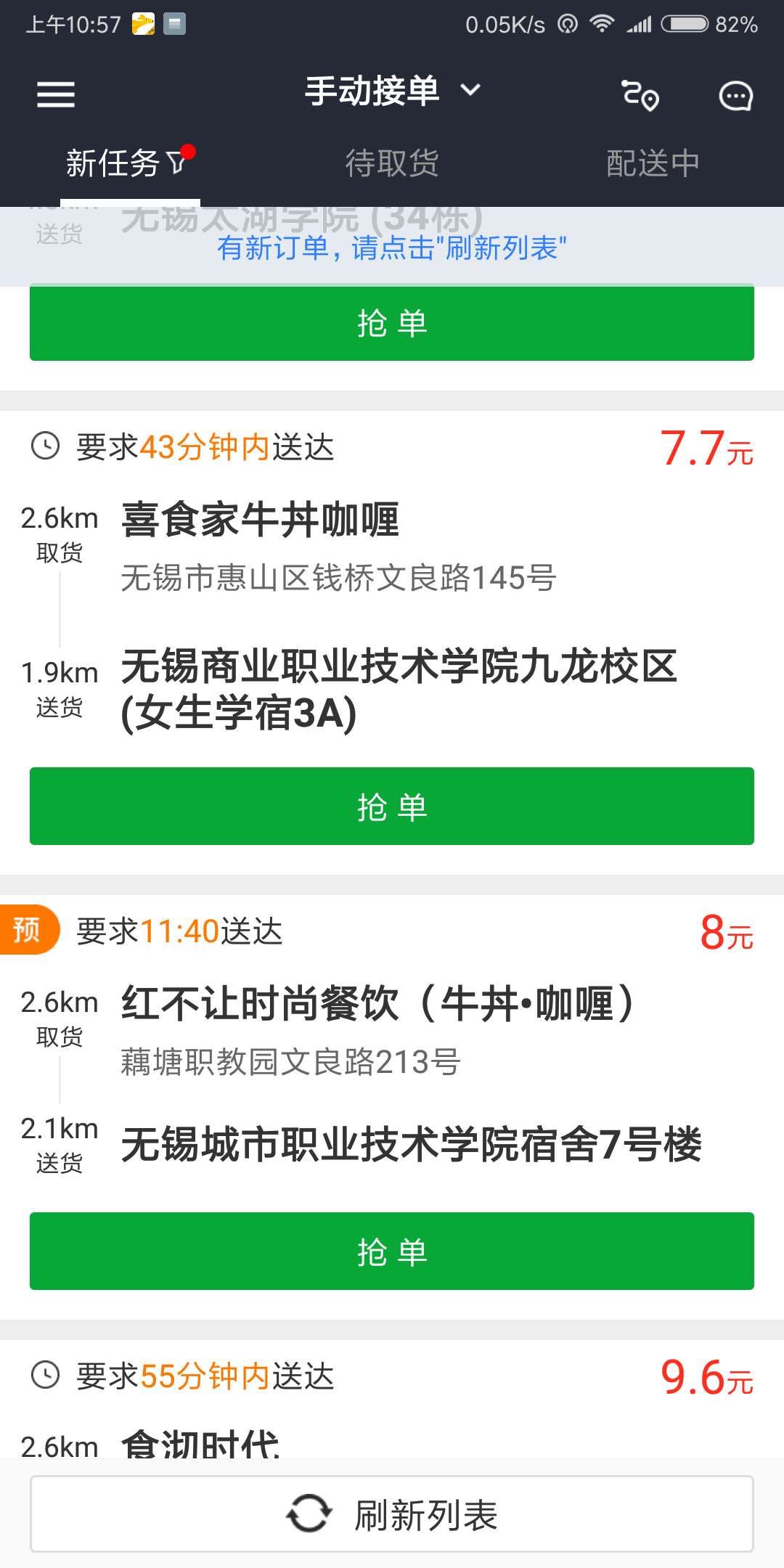Open the hamburger drawer menu
Screen dimensions: 784x1568
[56, 94]
